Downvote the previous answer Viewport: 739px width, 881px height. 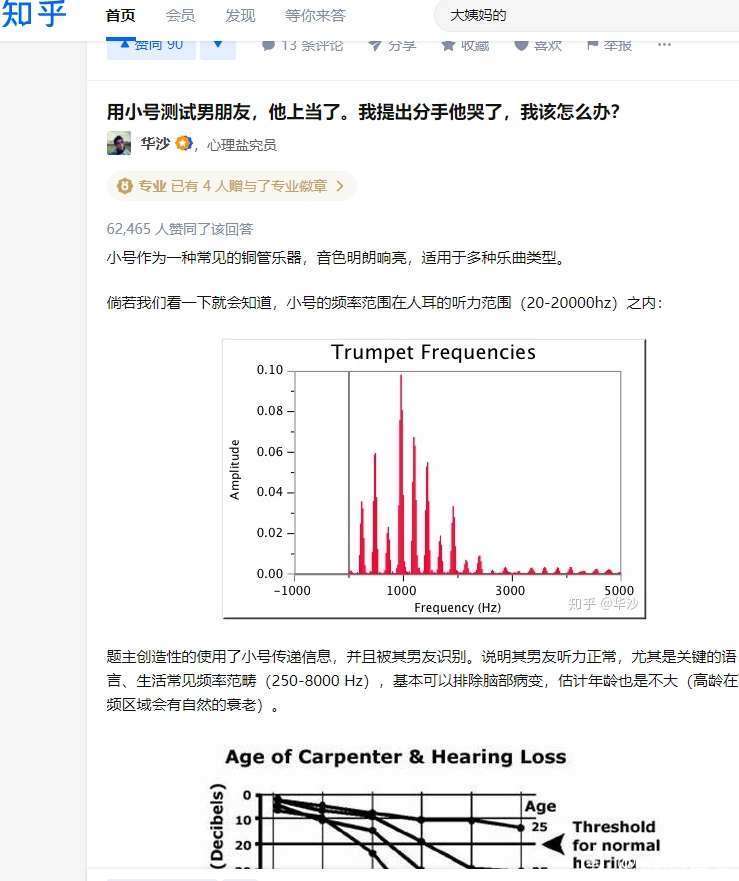click(x=217, y=46)
